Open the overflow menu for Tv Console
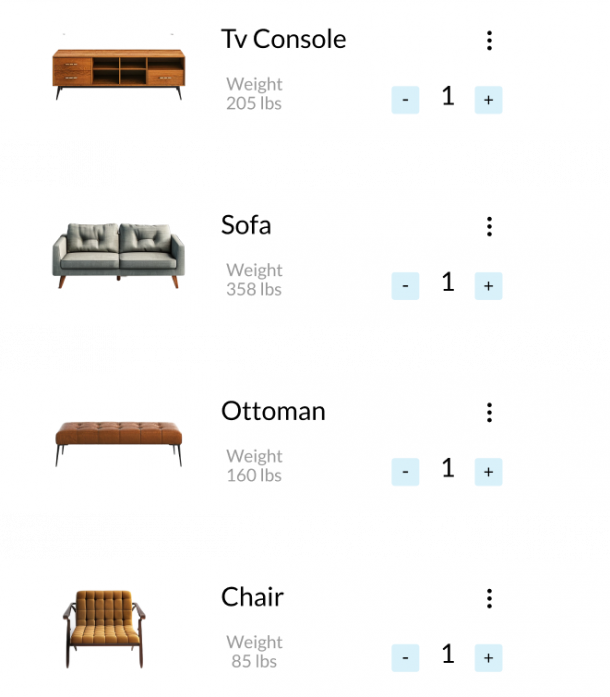This screenshot has height=697, width=610. tap(489, 41)
